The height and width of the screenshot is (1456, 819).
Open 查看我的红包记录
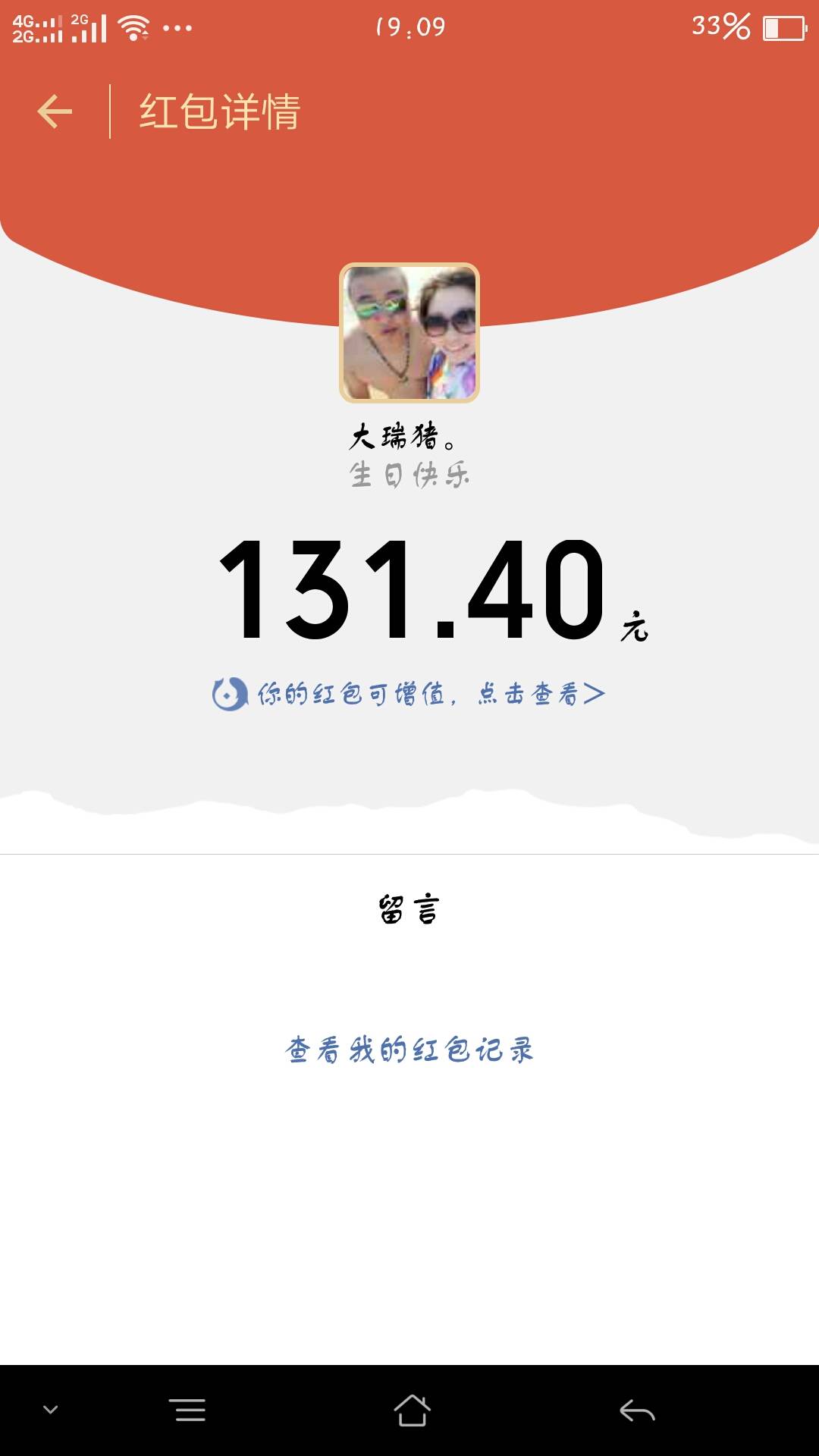pos(409,1050)
